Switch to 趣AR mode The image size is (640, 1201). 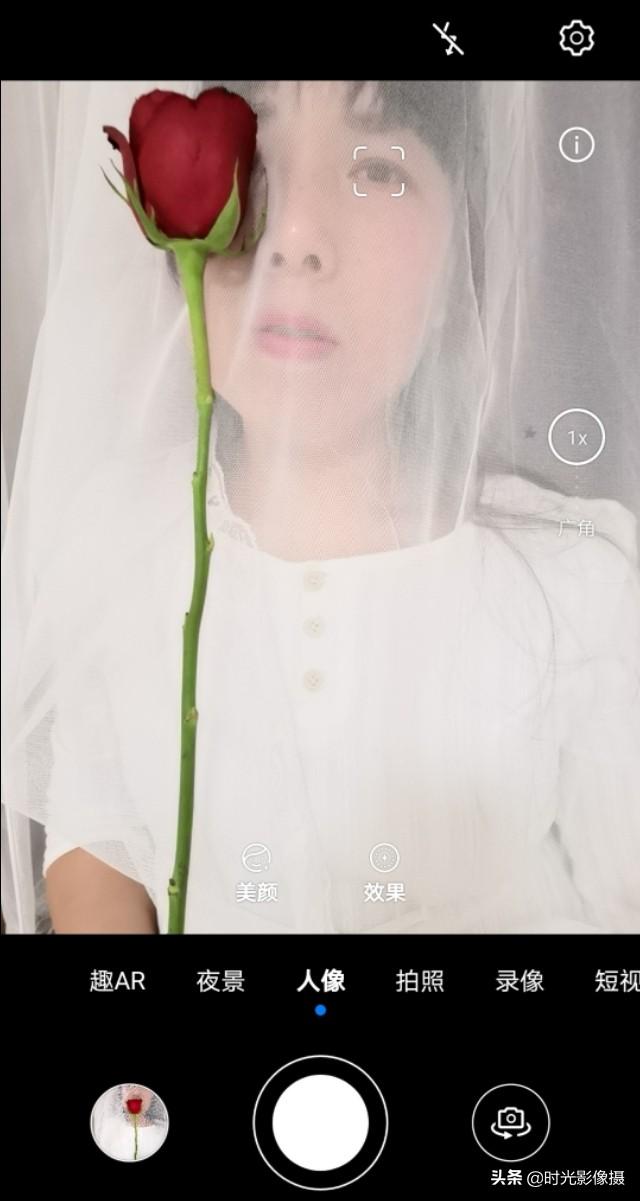(117, 981)
